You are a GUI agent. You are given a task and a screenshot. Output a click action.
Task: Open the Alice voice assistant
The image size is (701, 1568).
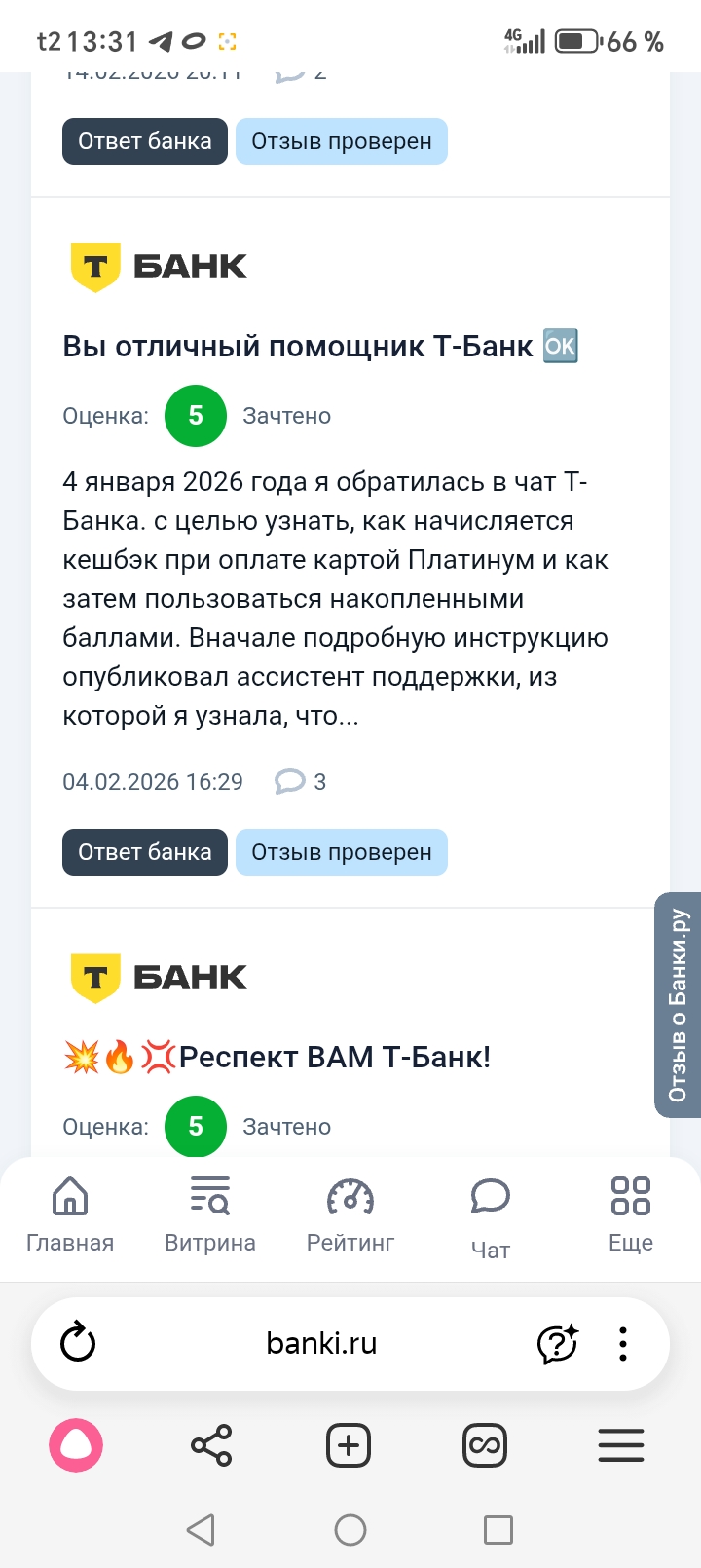pyautogui.click(x=76, y=1445)
